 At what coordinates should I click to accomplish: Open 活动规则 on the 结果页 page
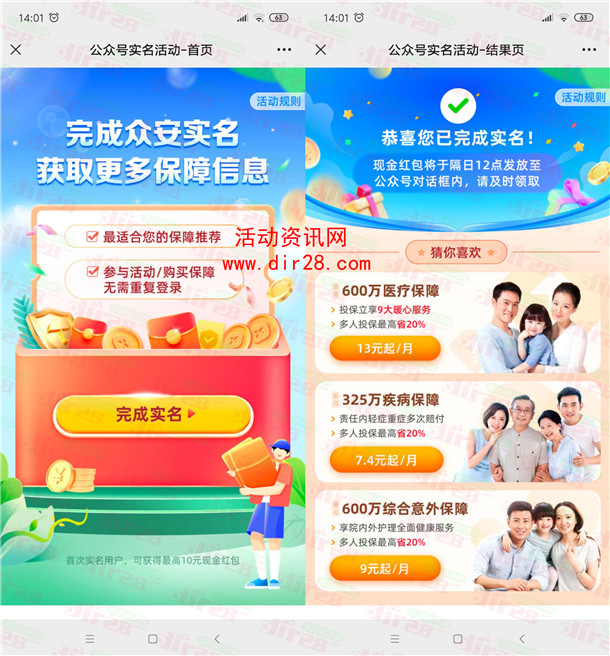pos(582,97)
